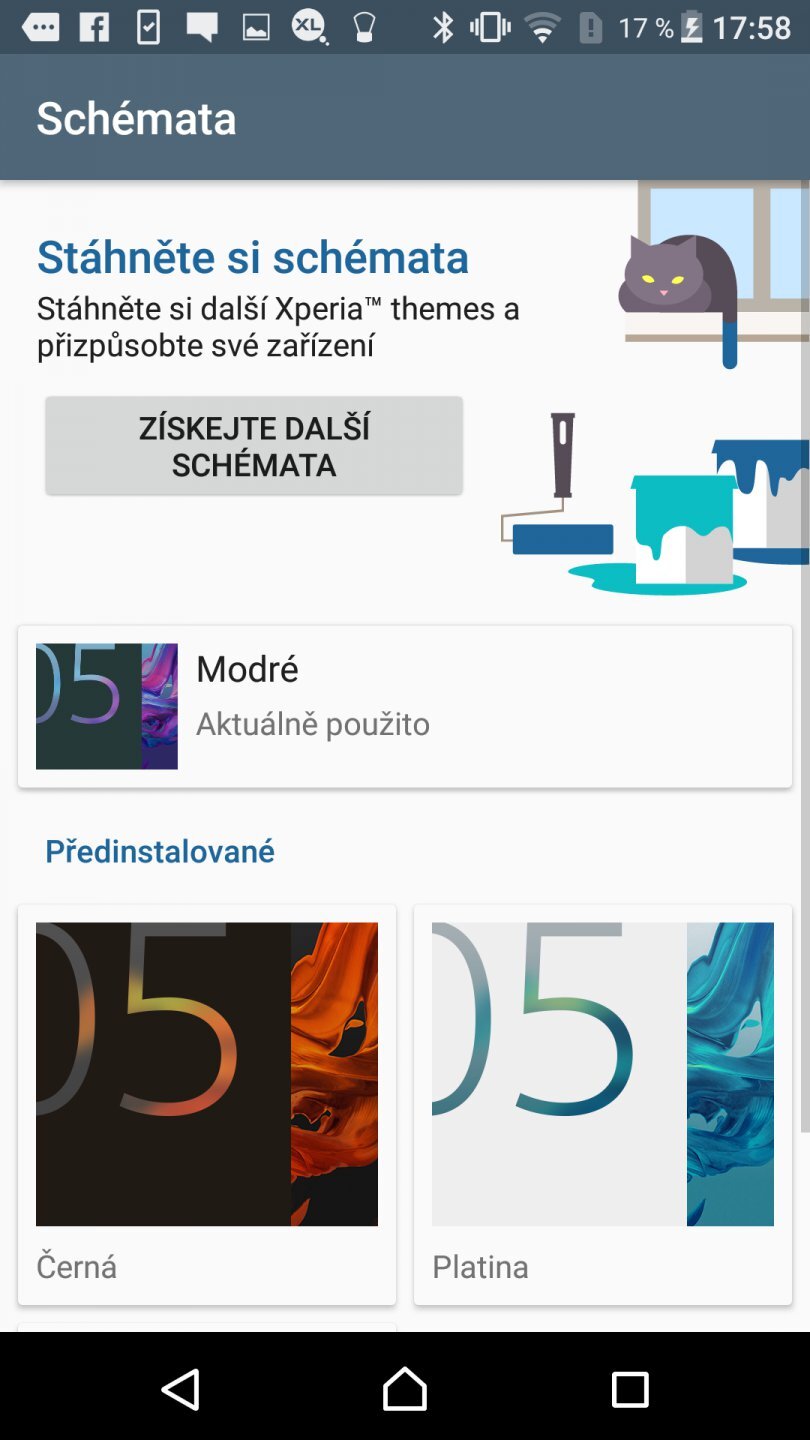Click the ZÍSKEJTE DALŠÍ SCHÉMATA button

pos(253,445)
